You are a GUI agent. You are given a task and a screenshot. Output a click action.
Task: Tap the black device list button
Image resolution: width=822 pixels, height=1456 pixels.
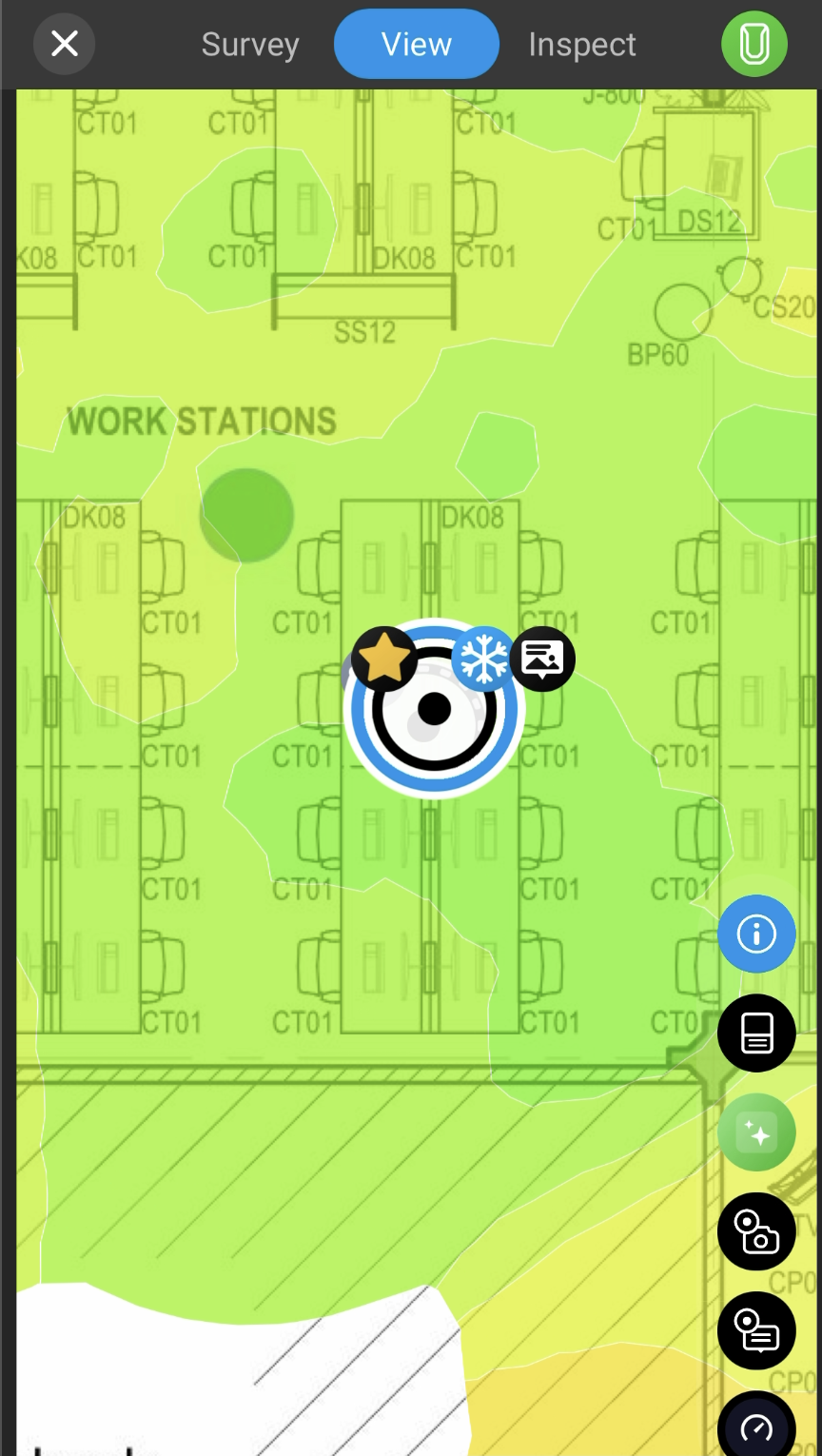pos(756,1033)
